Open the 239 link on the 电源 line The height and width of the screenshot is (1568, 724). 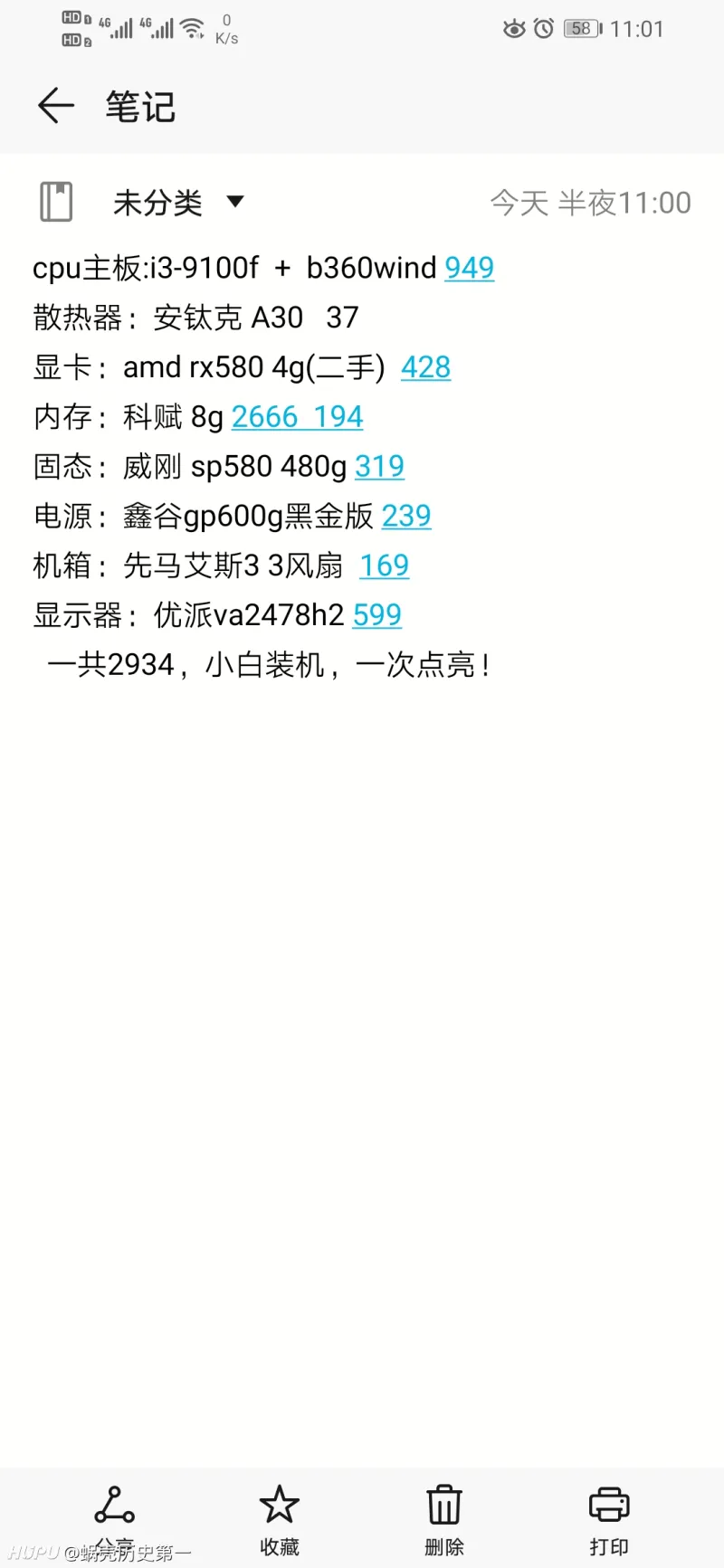click(406, 517)
